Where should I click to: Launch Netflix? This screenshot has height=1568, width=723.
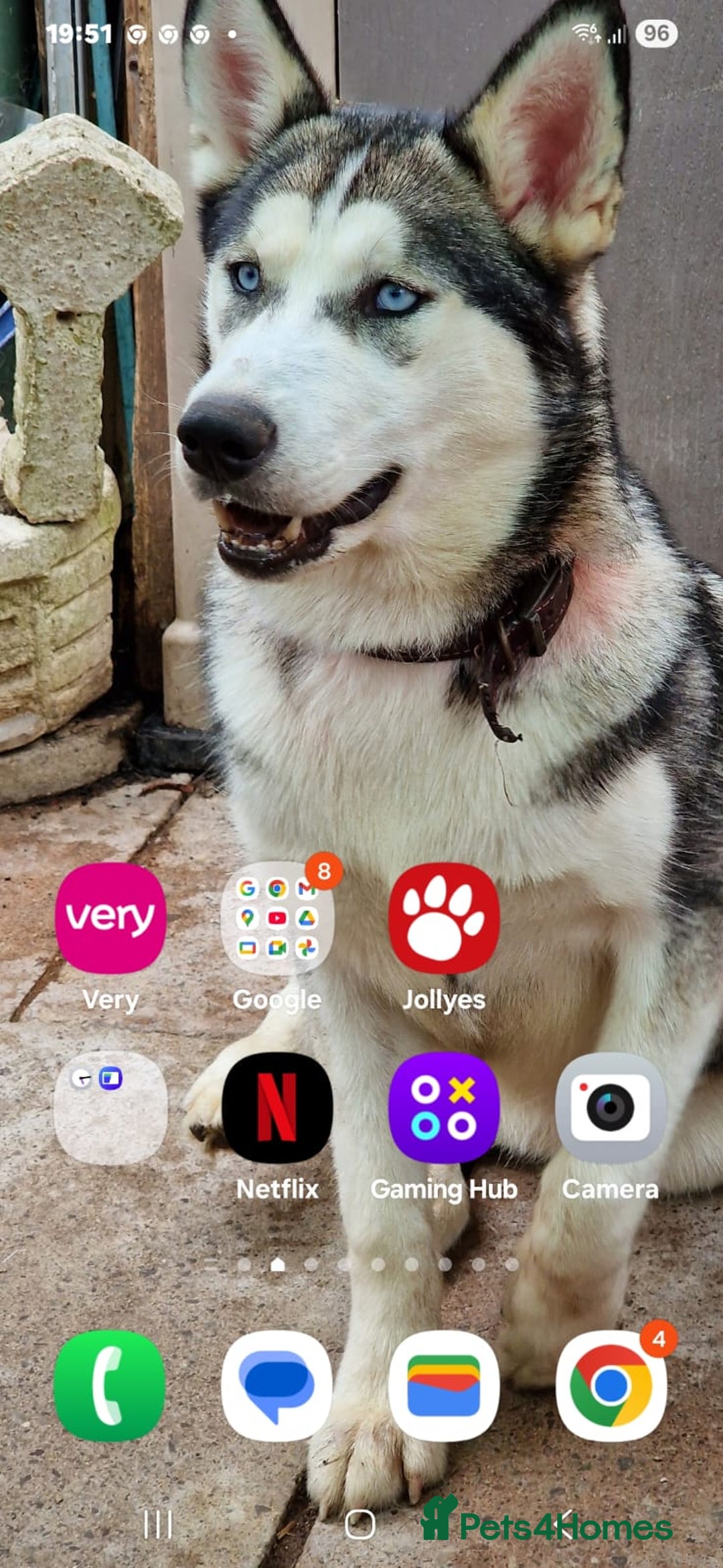(277, 1107)
